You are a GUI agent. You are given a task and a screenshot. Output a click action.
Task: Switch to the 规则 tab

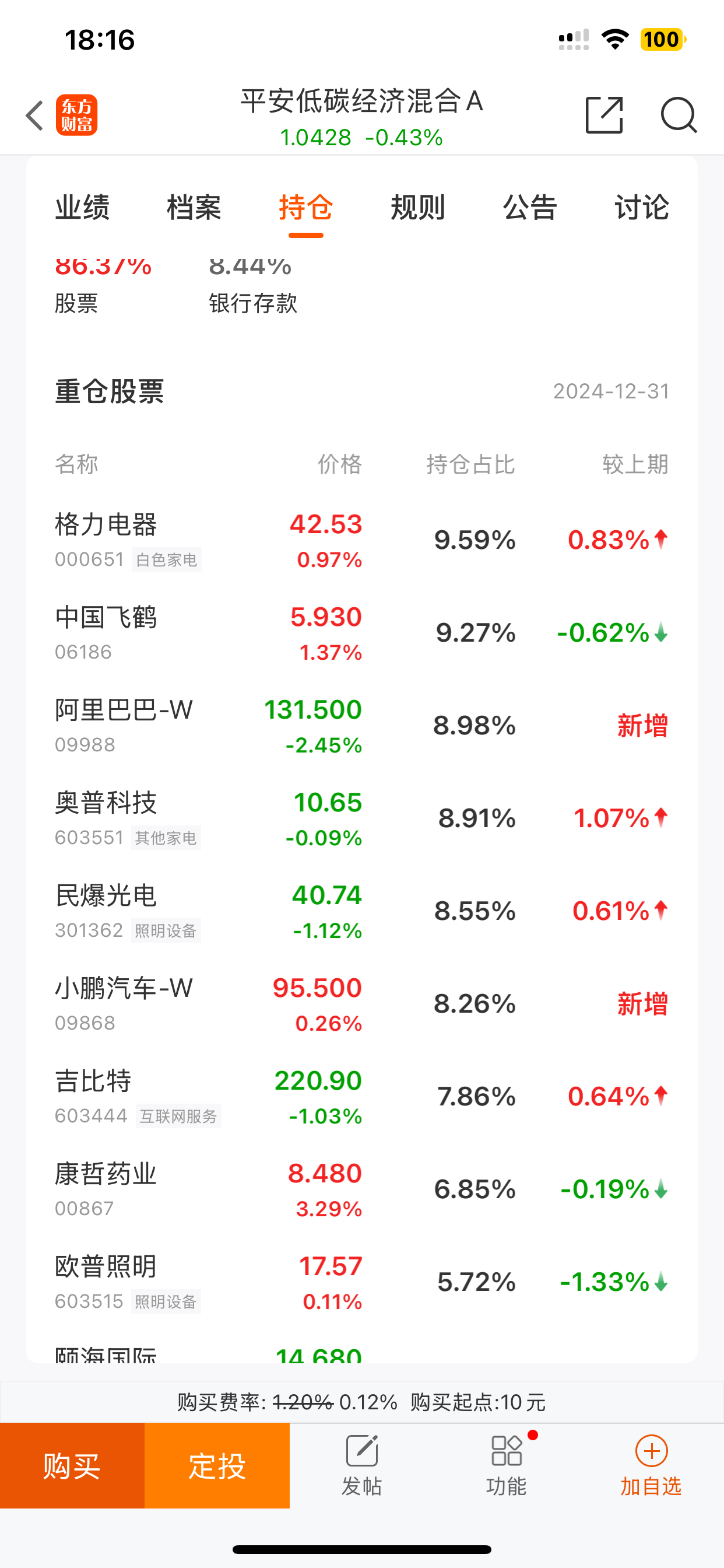point(417,208)
